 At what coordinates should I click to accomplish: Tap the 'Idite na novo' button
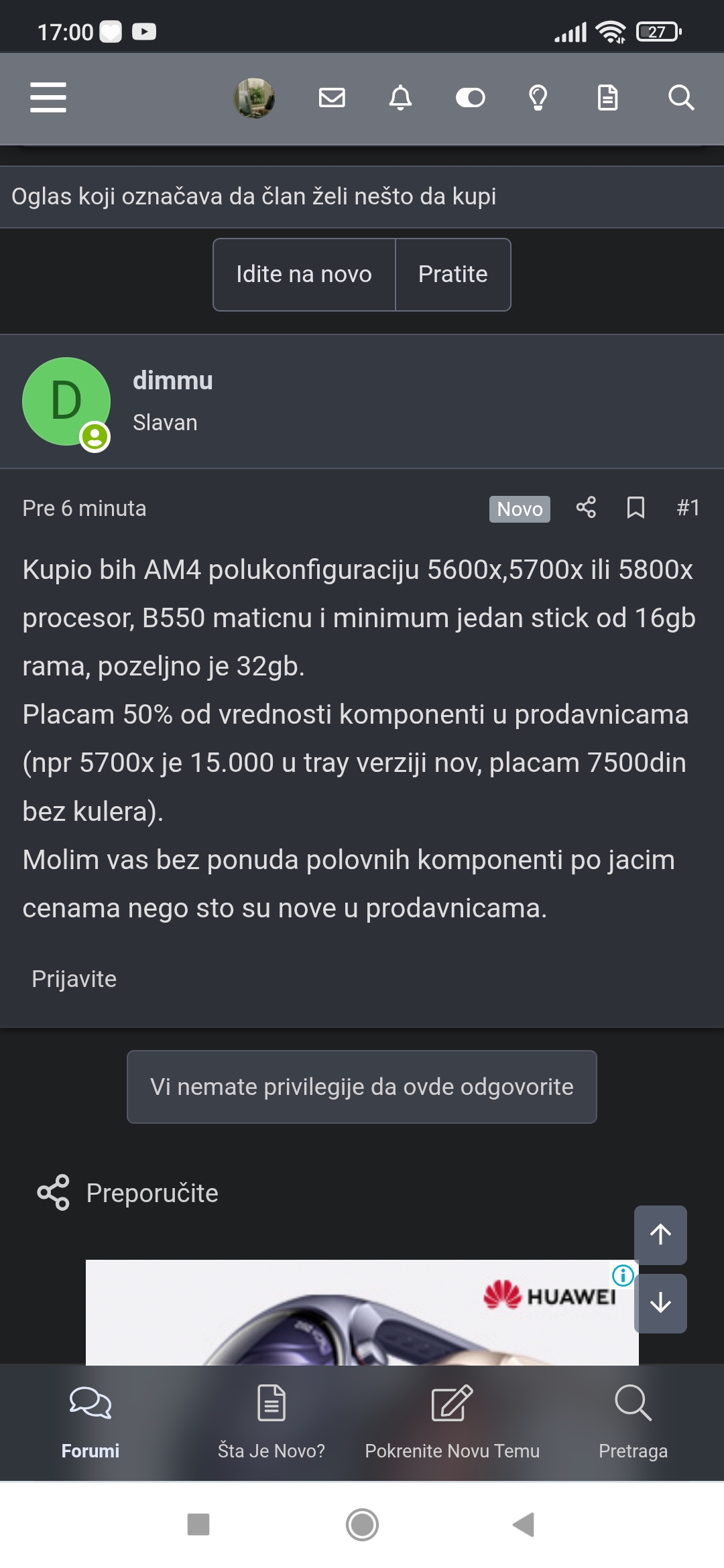(x=304, y=275)
